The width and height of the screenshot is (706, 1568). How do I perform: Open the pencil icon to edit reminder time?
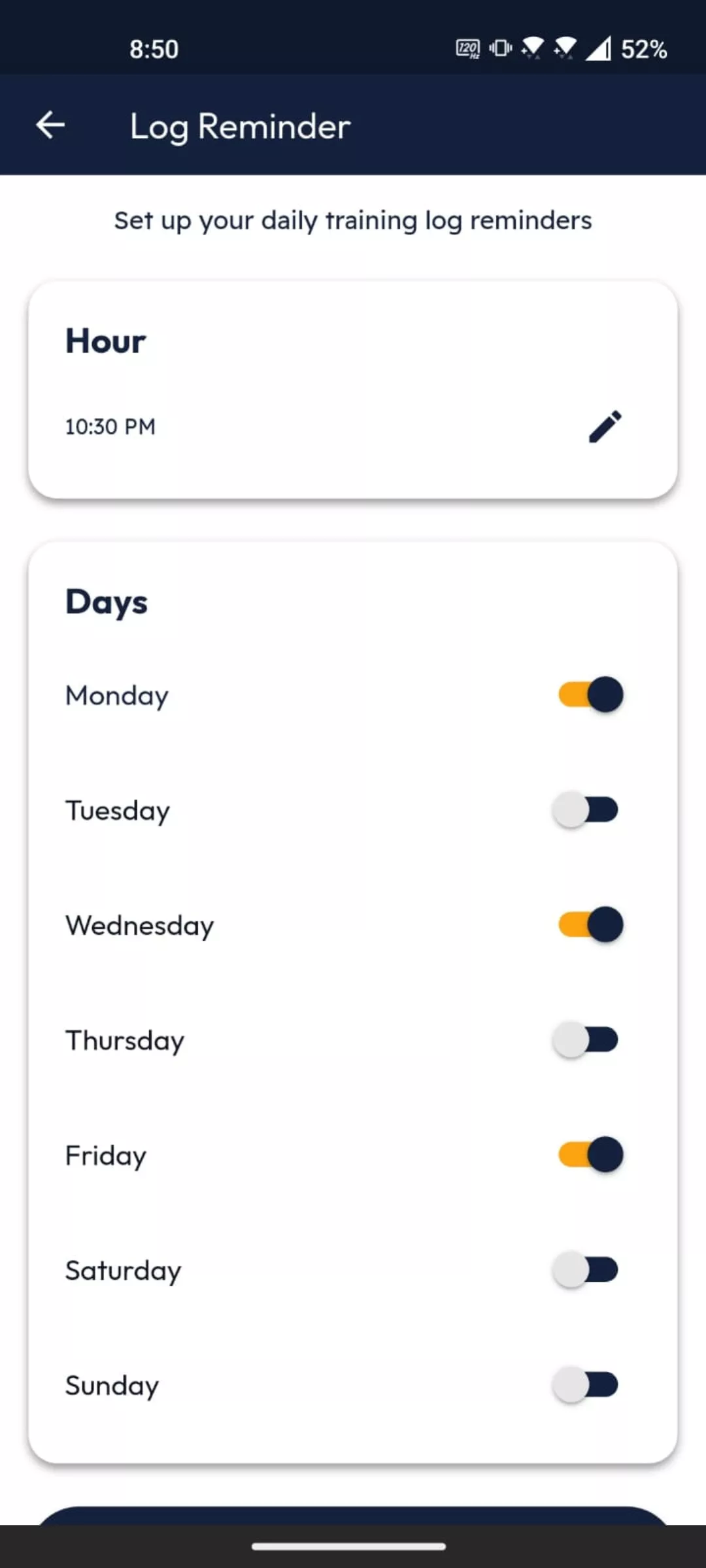click(x=604, y=426)
